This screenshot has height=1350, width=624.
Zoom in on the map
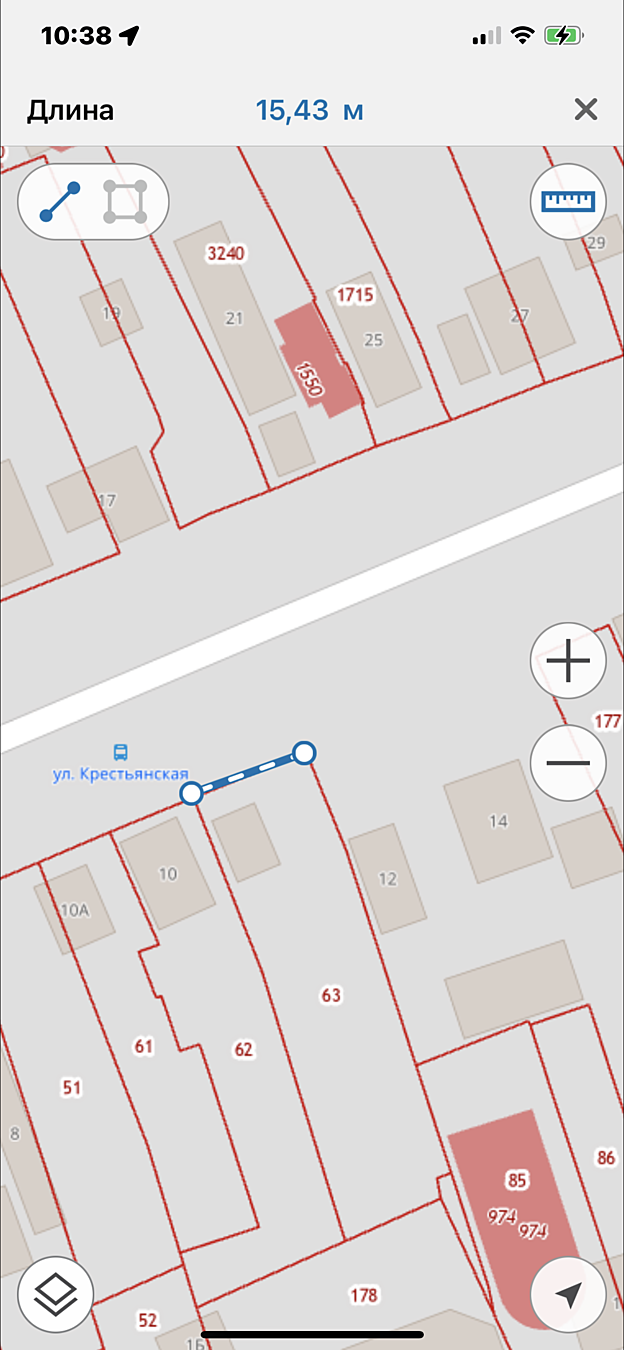click(x=567, y=661)
